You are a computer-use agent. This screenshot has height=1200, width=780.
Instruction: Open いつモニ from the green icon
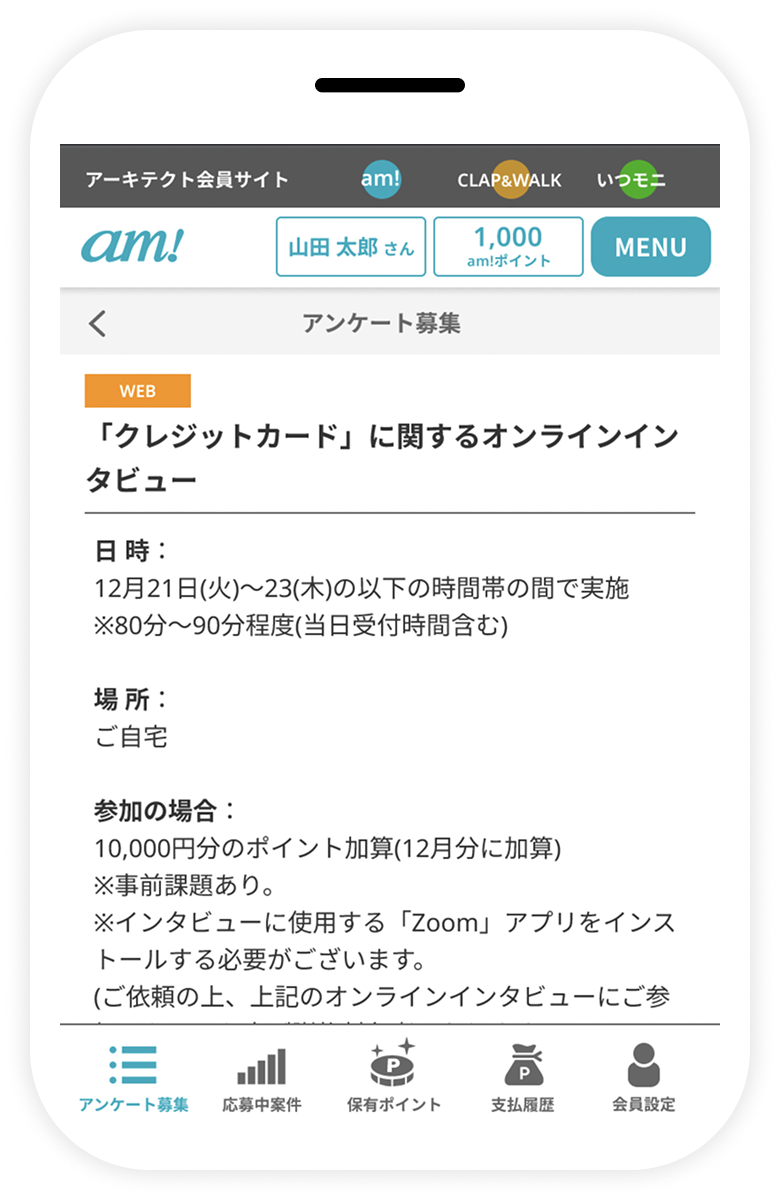pyautogui.click(x=637, y=178)
